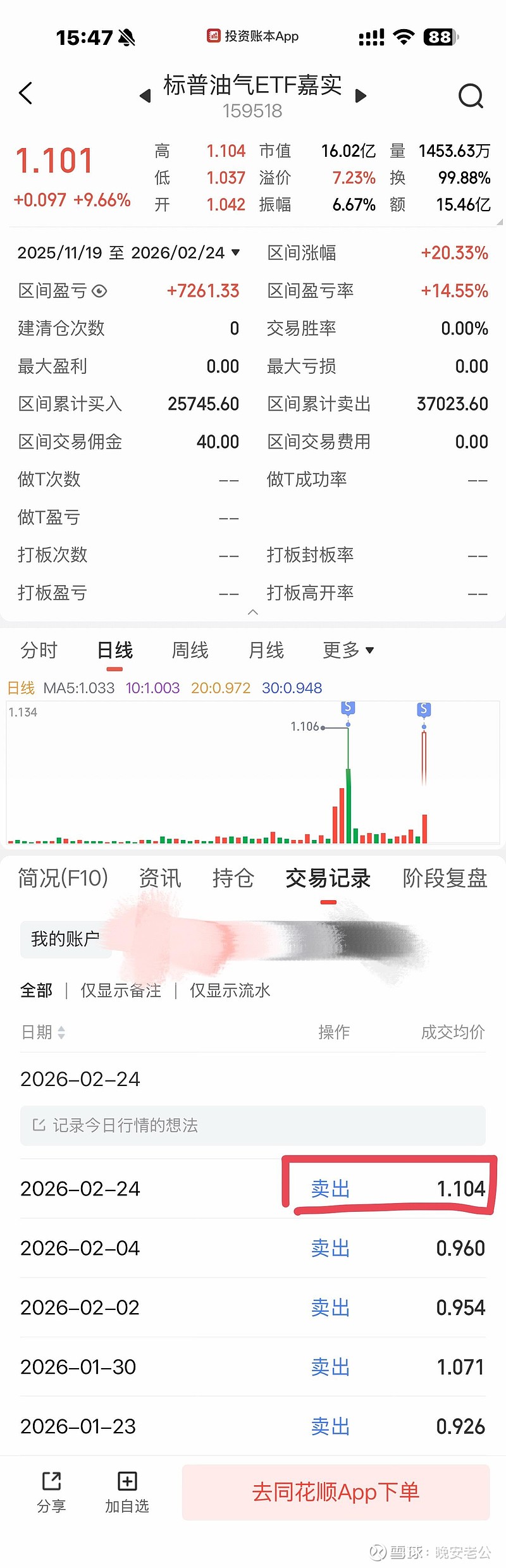
Task: Toggle visibility of 区间盈亏 amount
Action: point(99,291)
